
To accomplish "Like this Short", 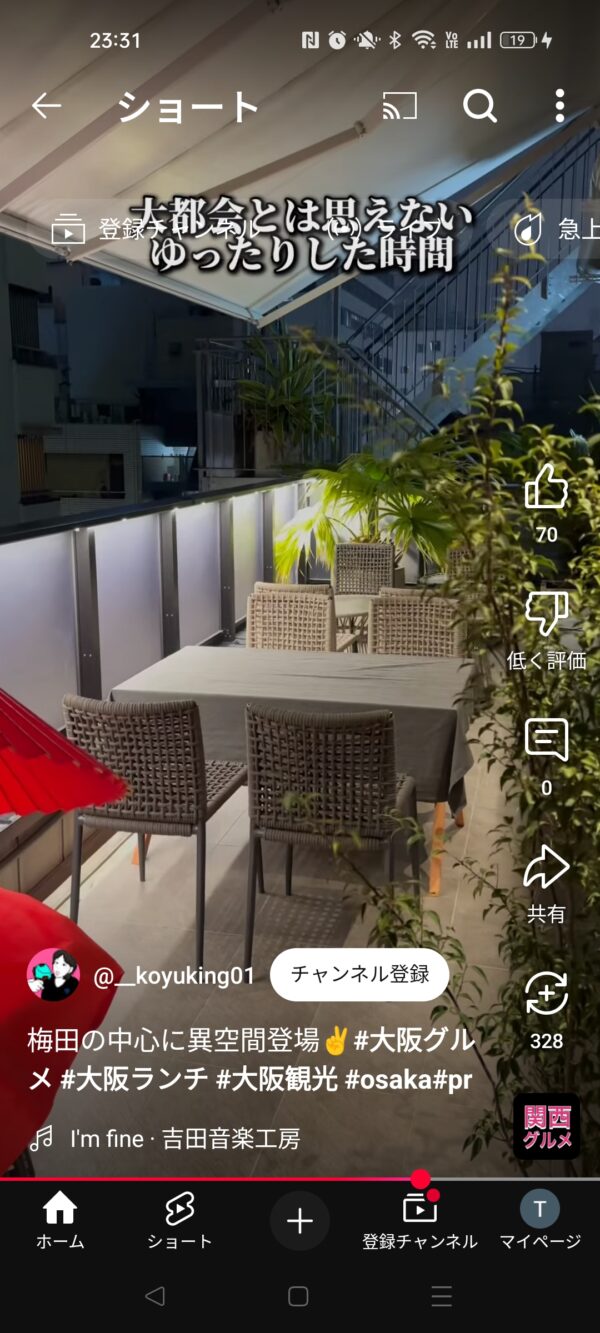I will tap(546, 489).
